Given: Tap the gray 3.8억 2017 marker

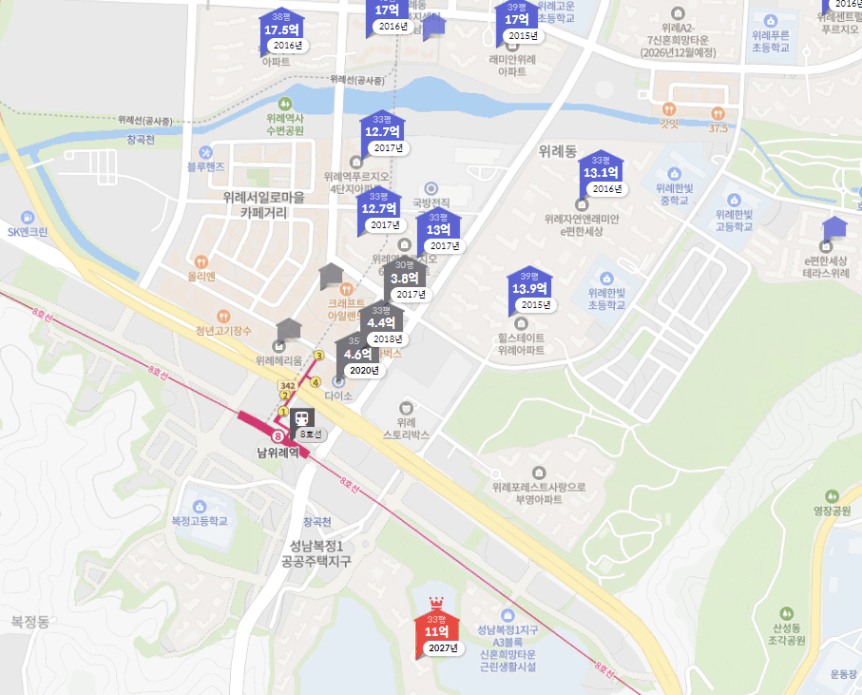Looking at the screenshot, I should coord(404,278).
